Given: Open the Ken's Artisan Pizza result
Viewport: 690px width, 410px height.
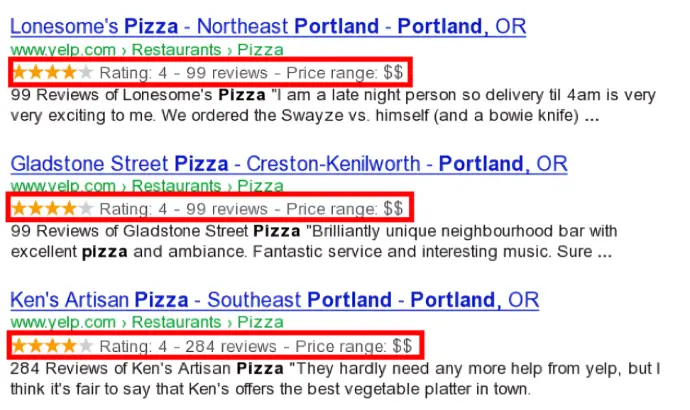Looking at the screenshot, I should click(x=274, y=299).
